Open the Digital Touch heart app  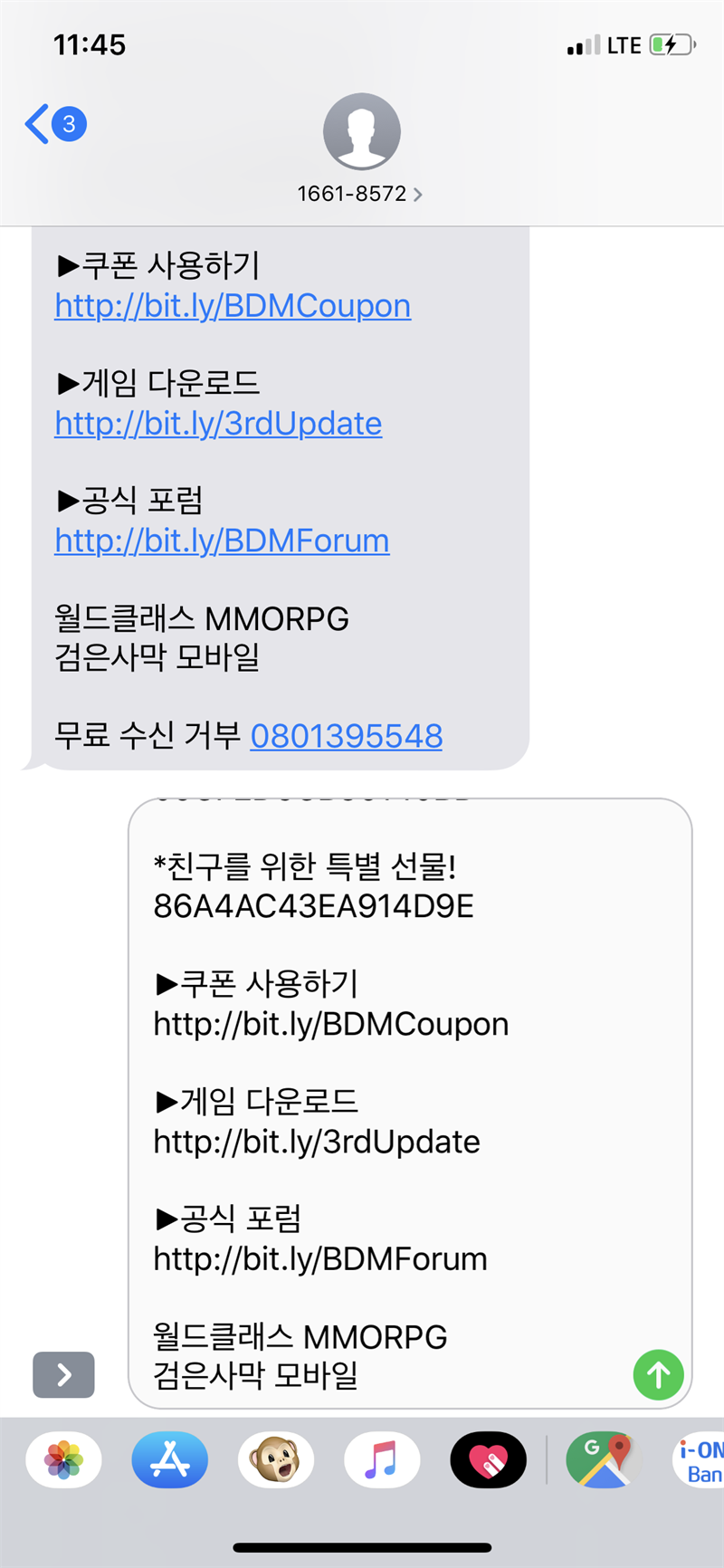coord(488,1459)
